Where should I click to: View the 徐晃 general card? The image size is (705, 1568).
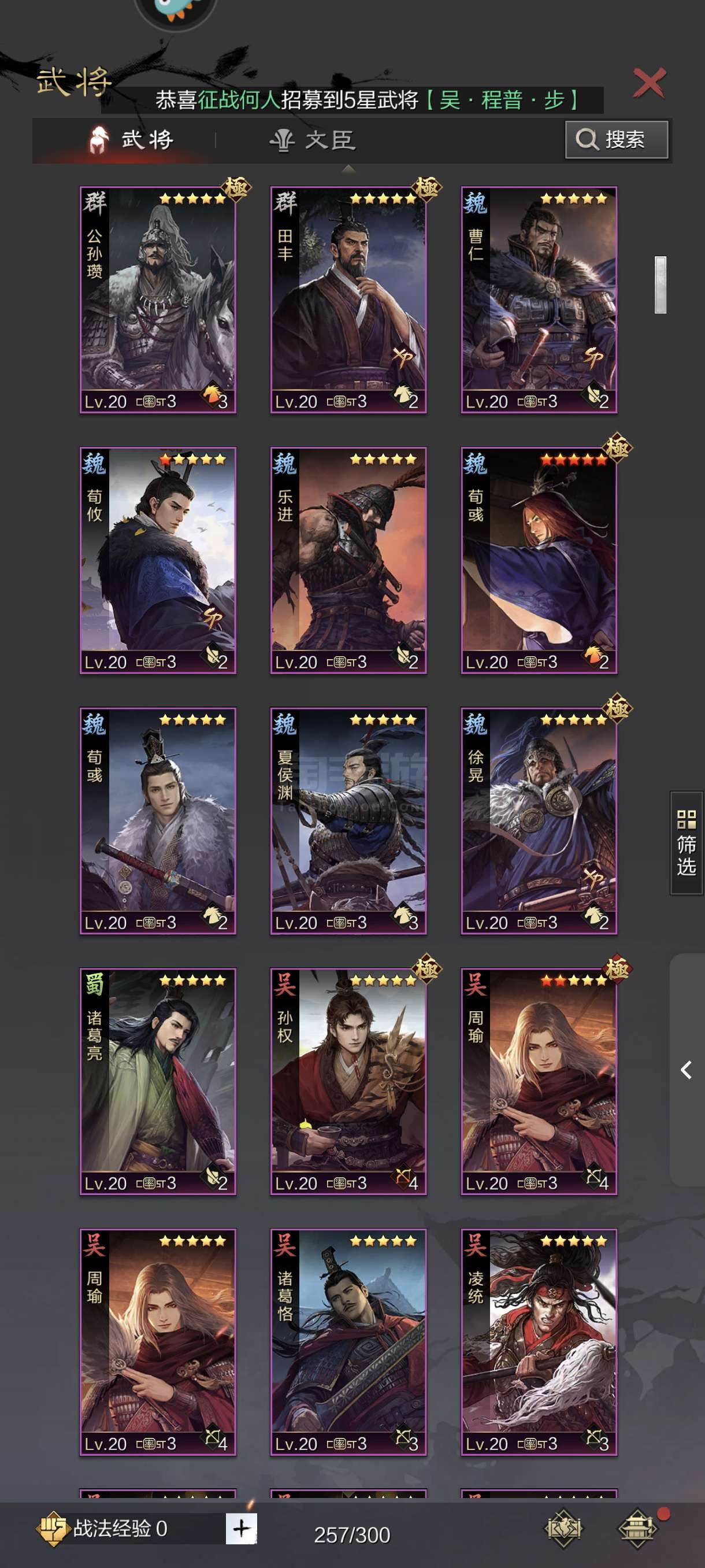point(539,821)
